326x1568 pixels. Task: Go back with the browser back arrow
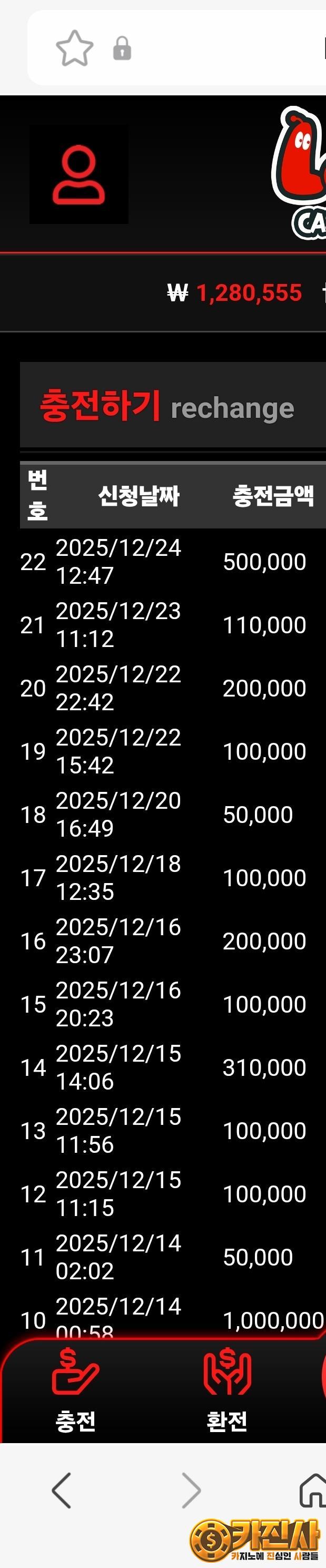(x=62, y=1490)
